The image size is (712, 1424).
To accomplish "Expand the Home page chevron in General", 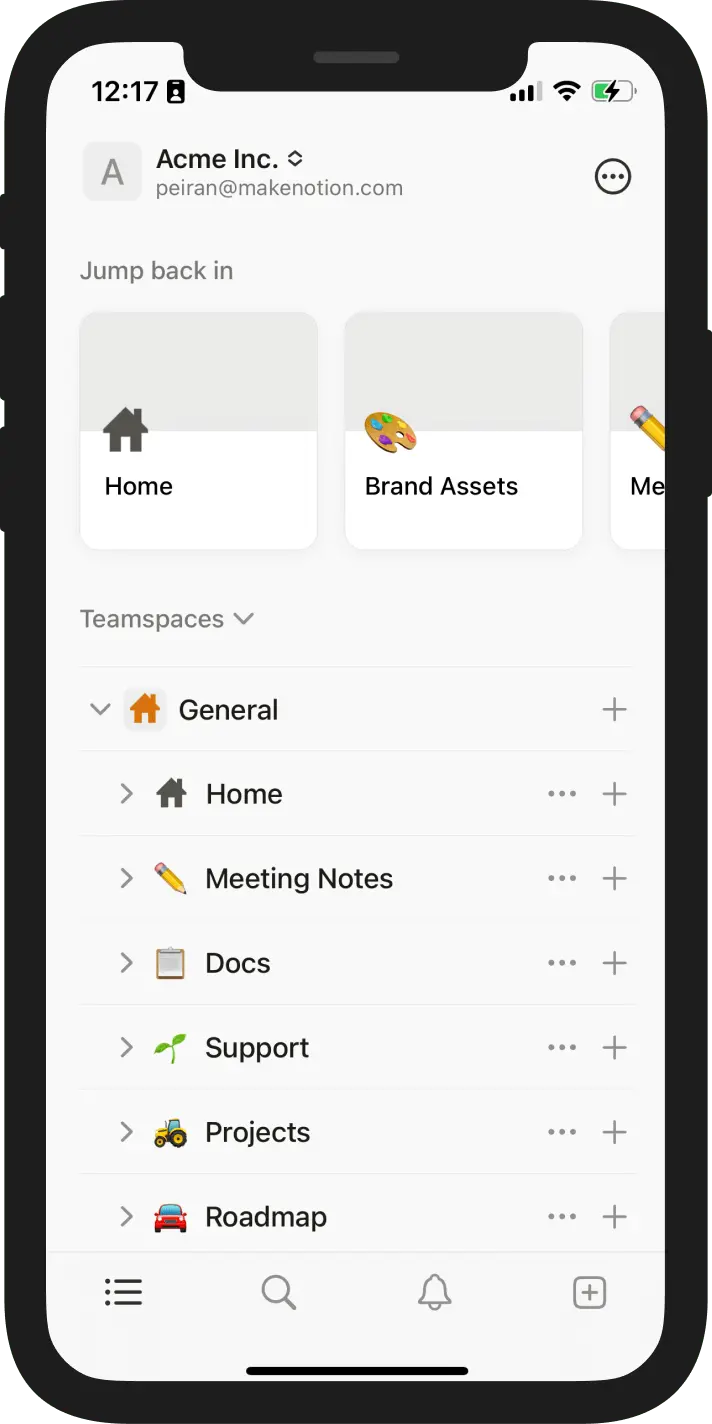I will 126,794.
